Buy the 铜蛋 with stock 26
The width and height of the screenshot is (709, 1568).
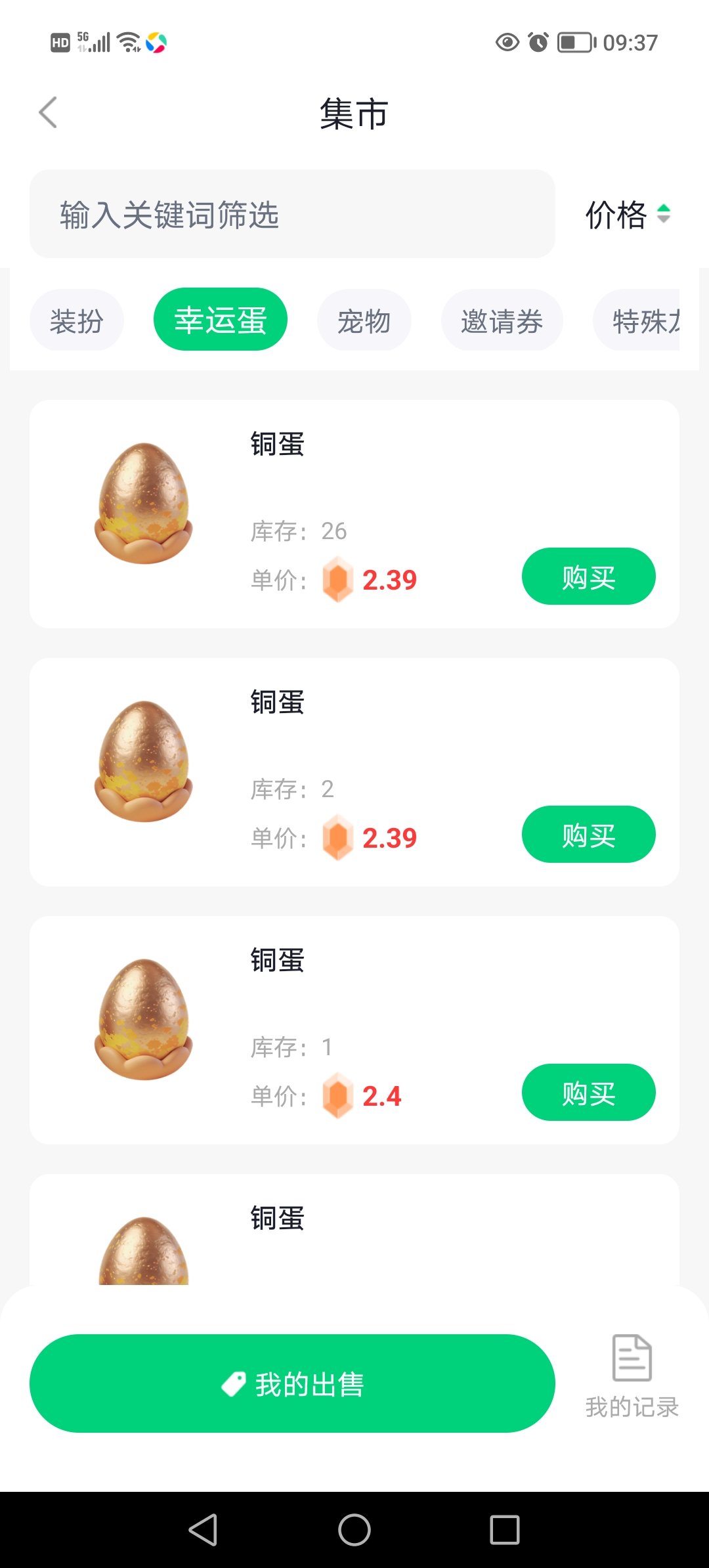[588, 577]
